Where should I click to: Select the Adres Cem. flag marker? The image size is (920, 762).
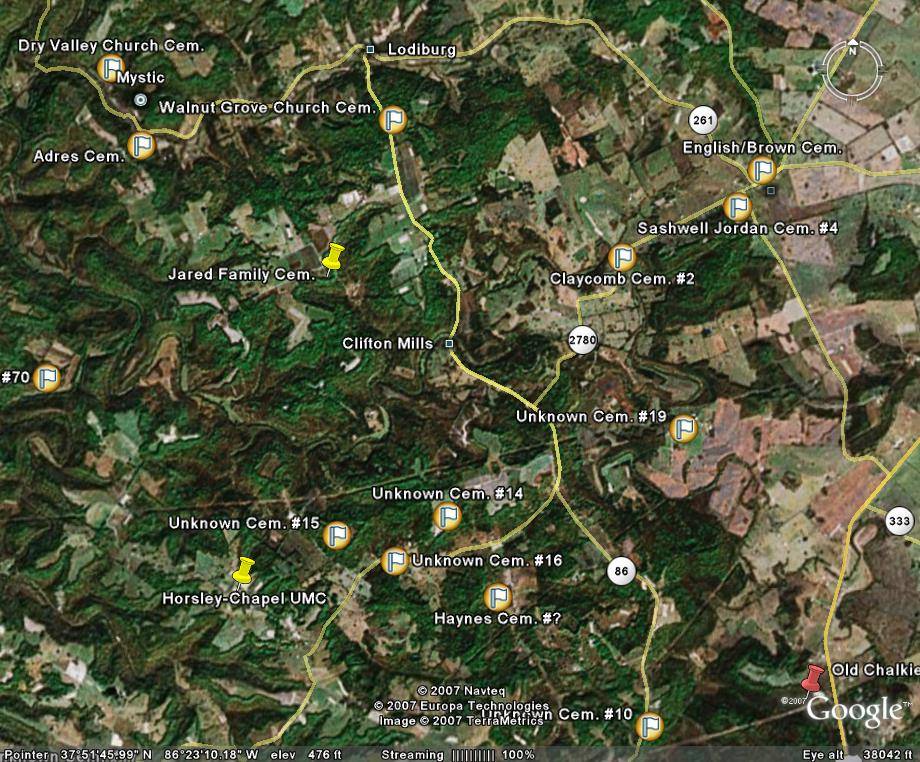click(142, 146)
